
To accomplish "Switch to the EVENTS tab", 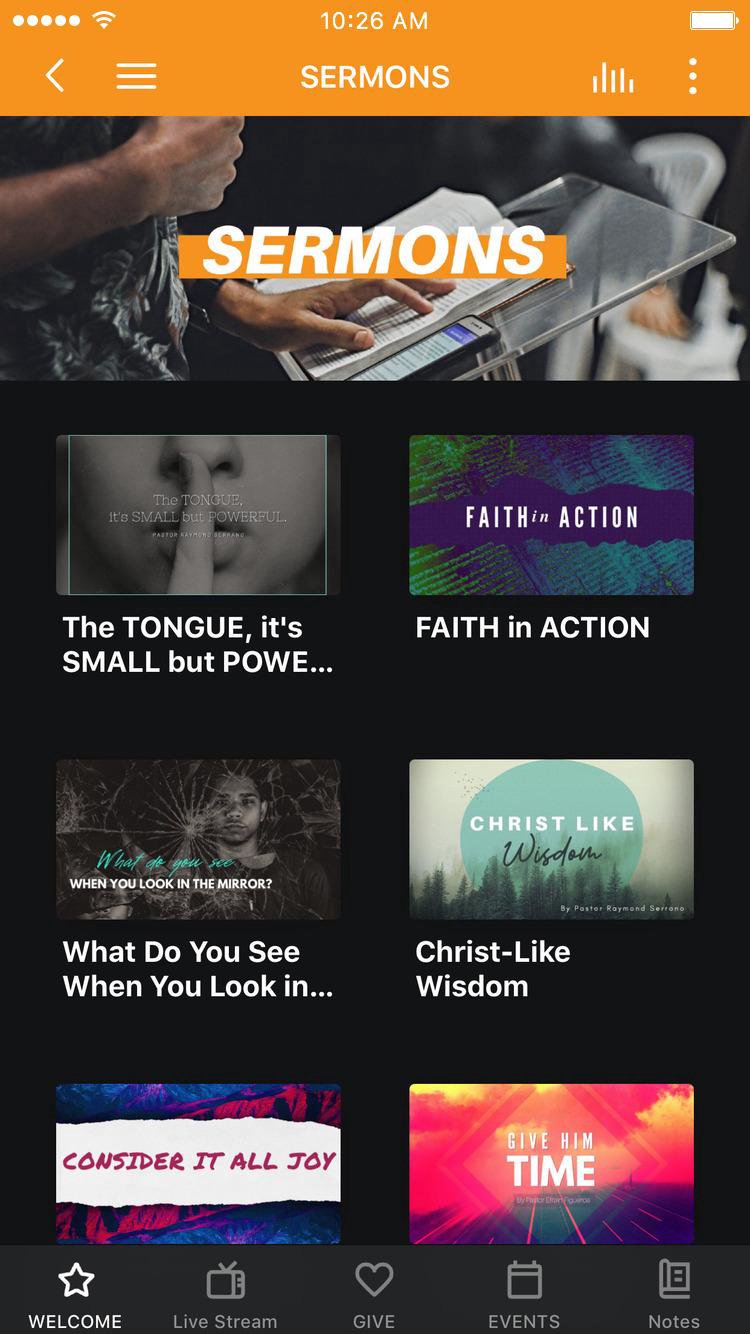I will coord(524,1294).
